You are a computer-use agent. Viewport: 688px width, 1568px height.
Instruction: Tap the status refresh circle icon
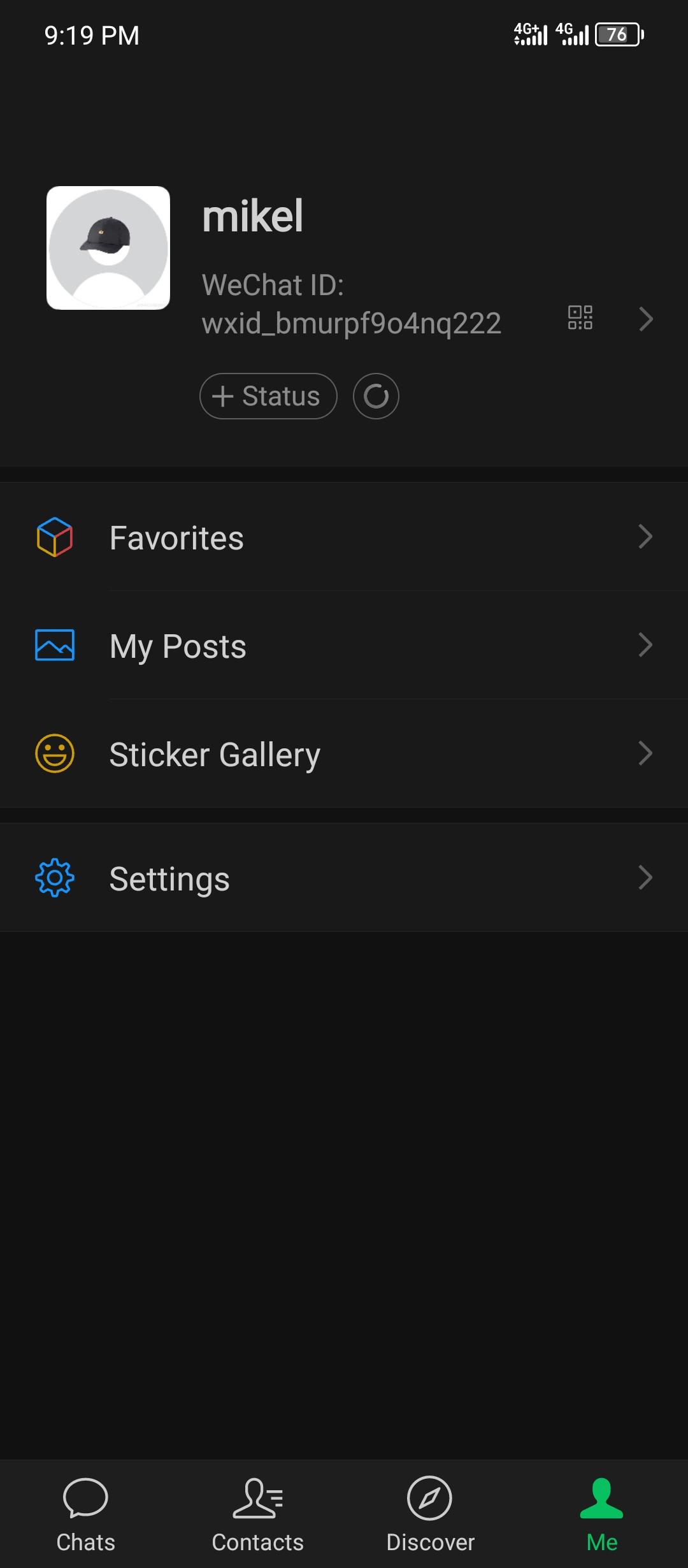[x=376, y=395]
